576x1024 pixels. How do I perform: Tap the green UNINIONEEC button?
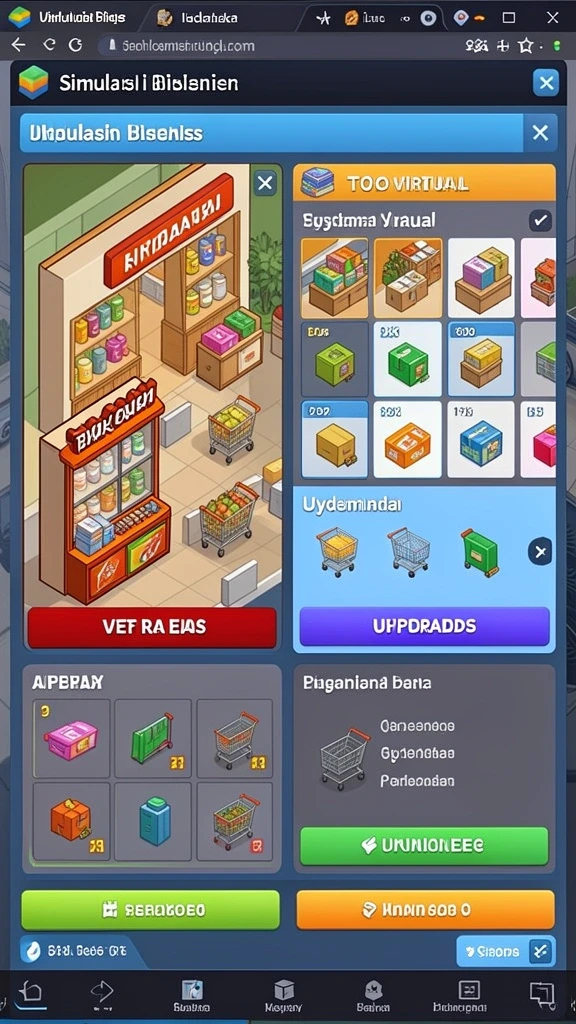pos(424,846)
